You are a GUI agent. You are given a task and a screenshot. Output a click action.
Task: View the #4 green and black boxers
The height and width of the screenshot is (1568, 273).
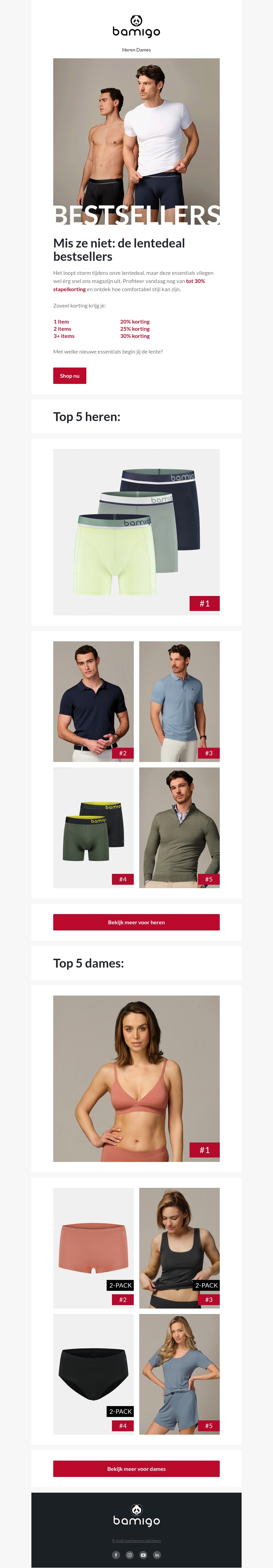[x=93, y=827]
